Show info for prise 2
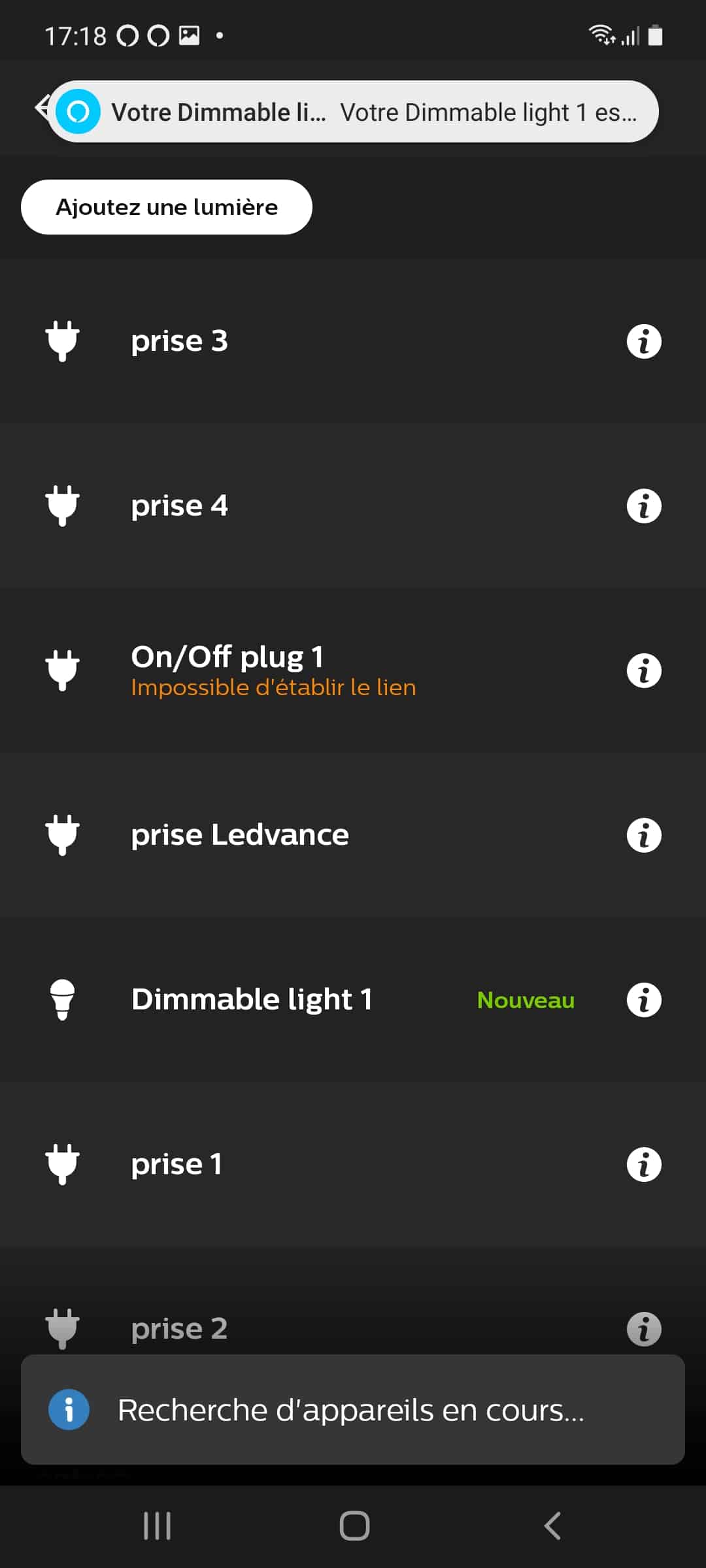706x1568 pixels. tap(644, 1329)
